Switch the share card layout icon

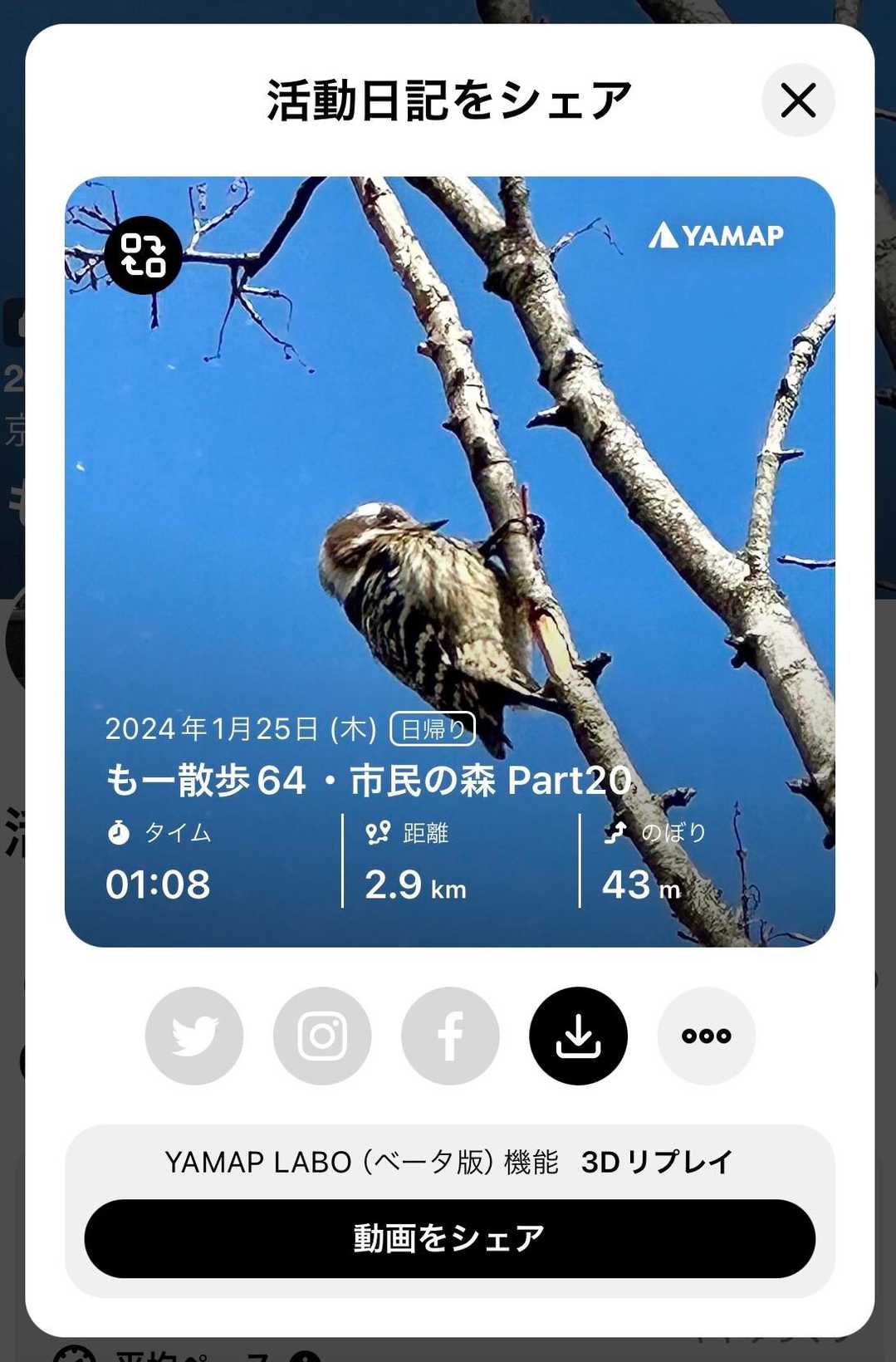click(x=144, y=255)
